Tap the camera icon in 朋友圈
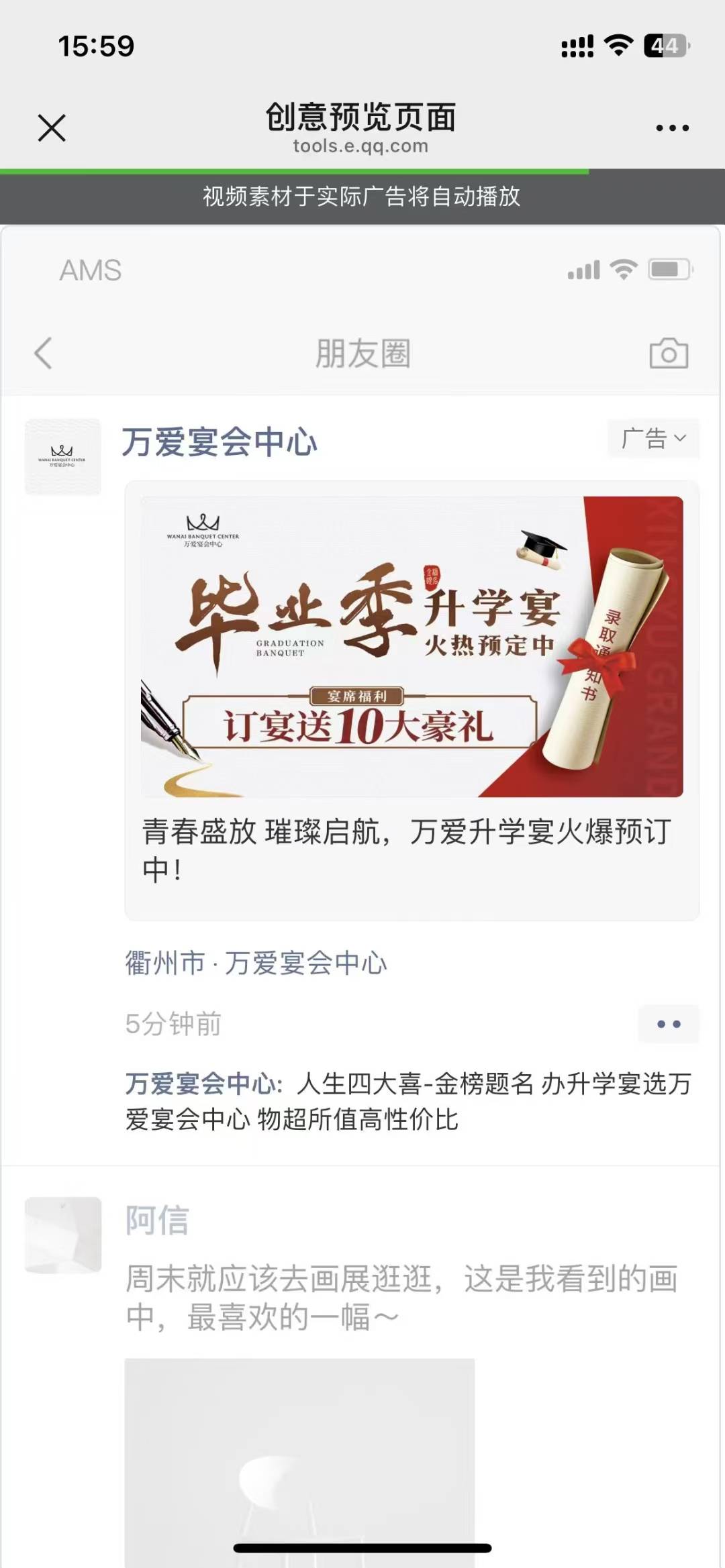The image size is (725, 1568). (669, 353)
